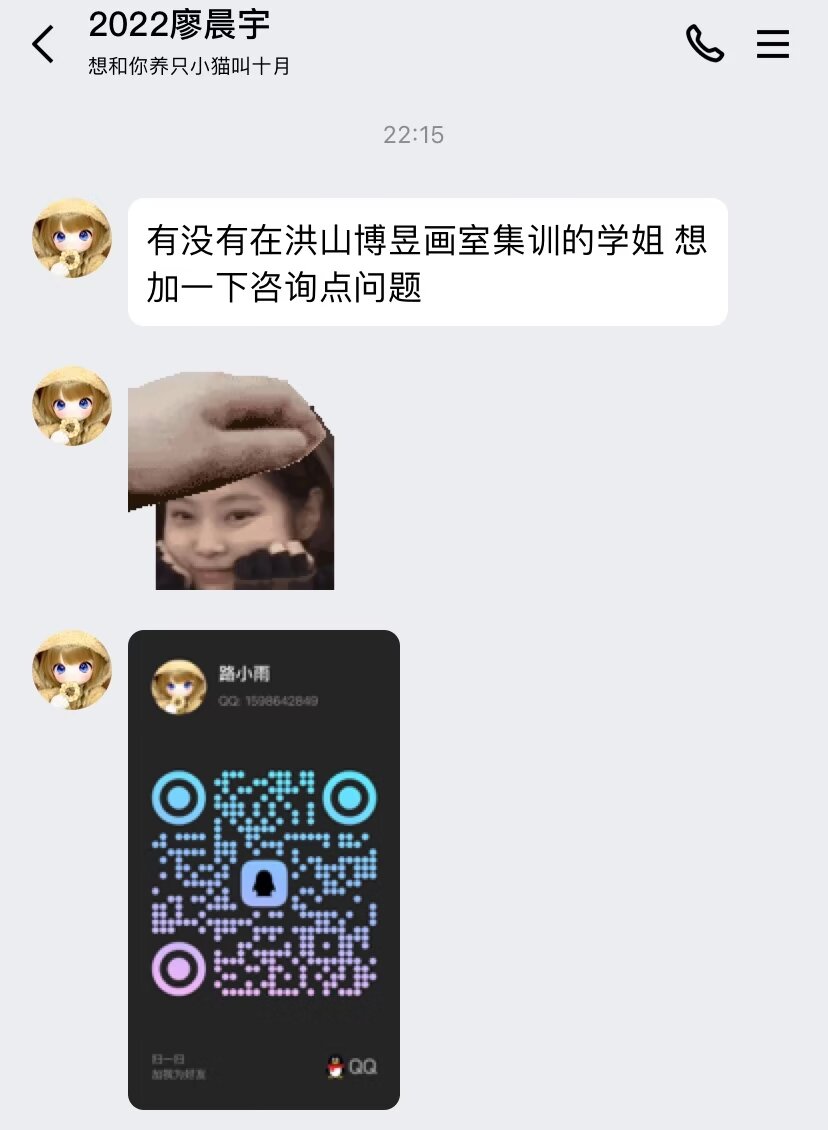The height and width of the screenshot is (1130, 828).
Task: Open sender's avatar beside the 洪山博昱画室 message
Action: (x=72, y=238)
